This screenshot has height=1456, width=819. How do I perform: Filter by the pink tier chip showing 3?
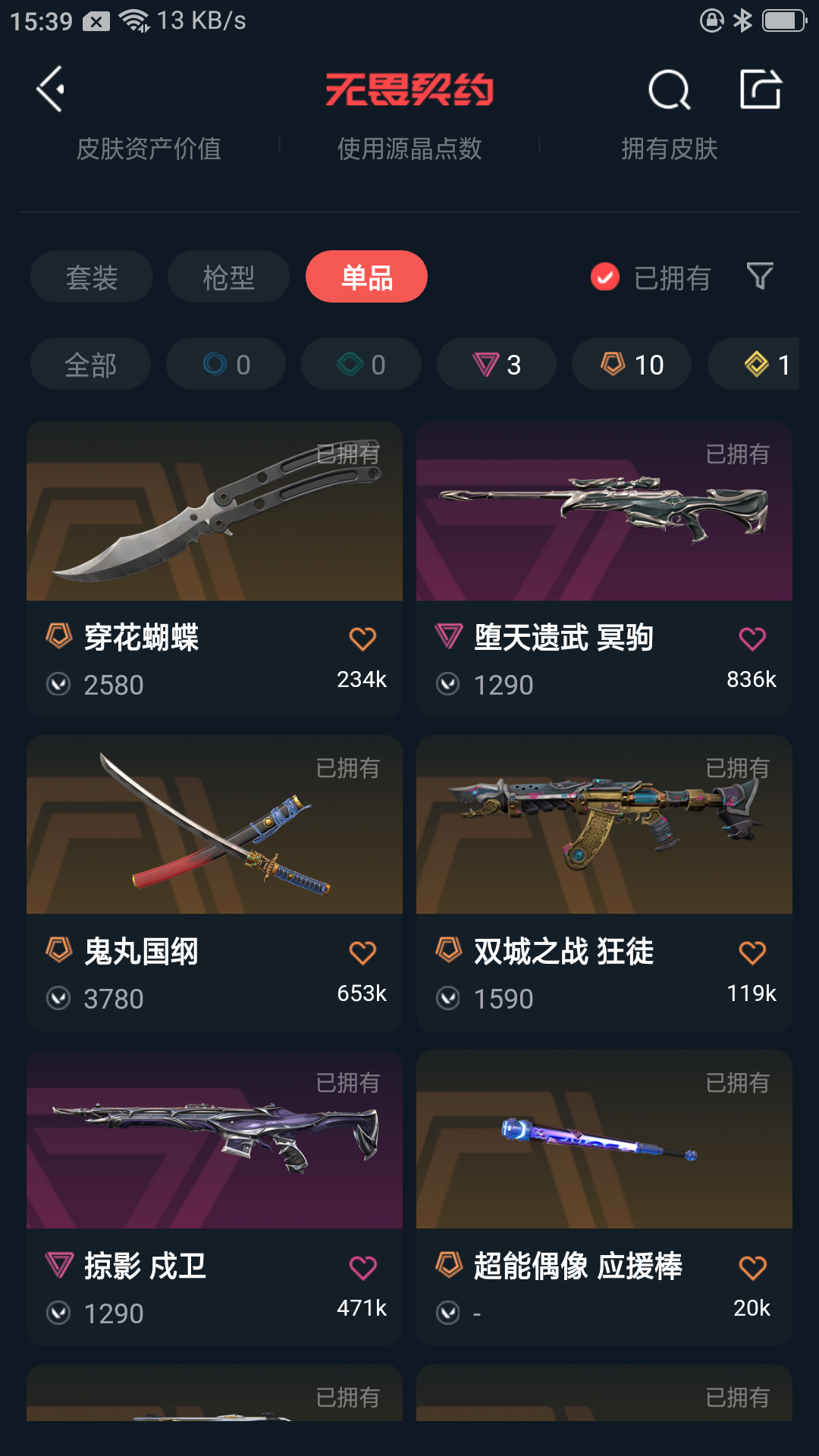pyautogui.click(x=497, y=364)
